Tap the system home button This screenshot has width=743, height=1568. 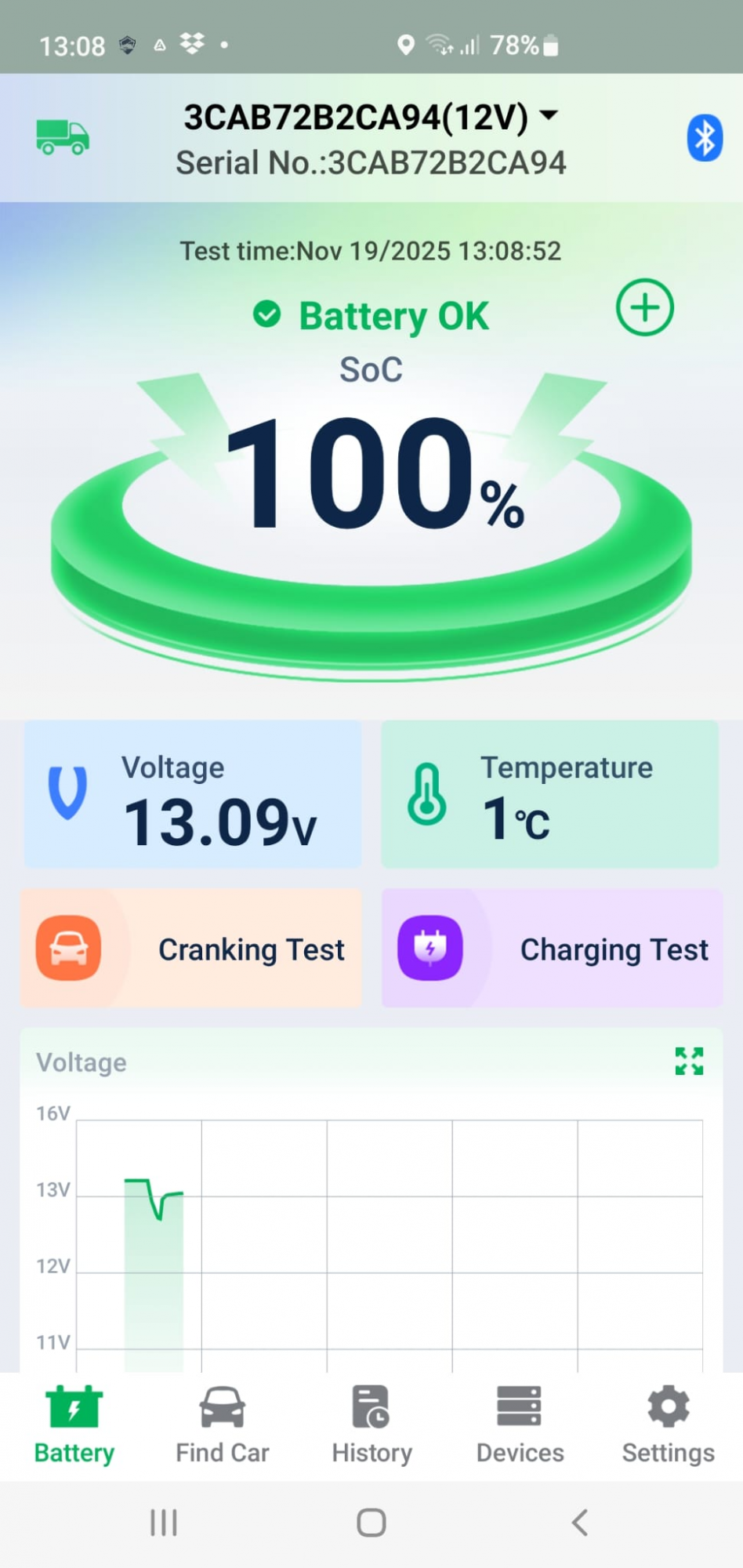[x=371, y=1523]
